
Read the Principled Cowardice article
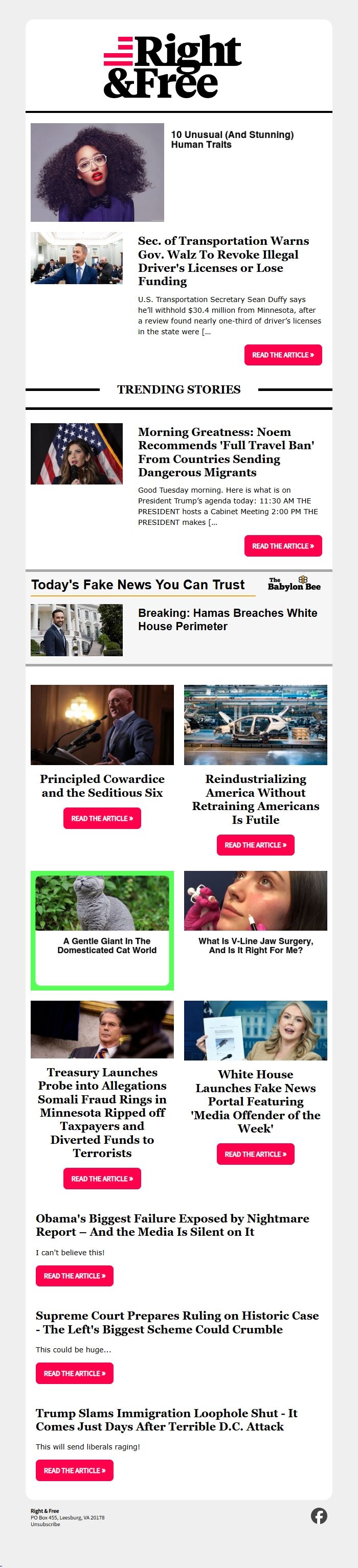(102, 819)
